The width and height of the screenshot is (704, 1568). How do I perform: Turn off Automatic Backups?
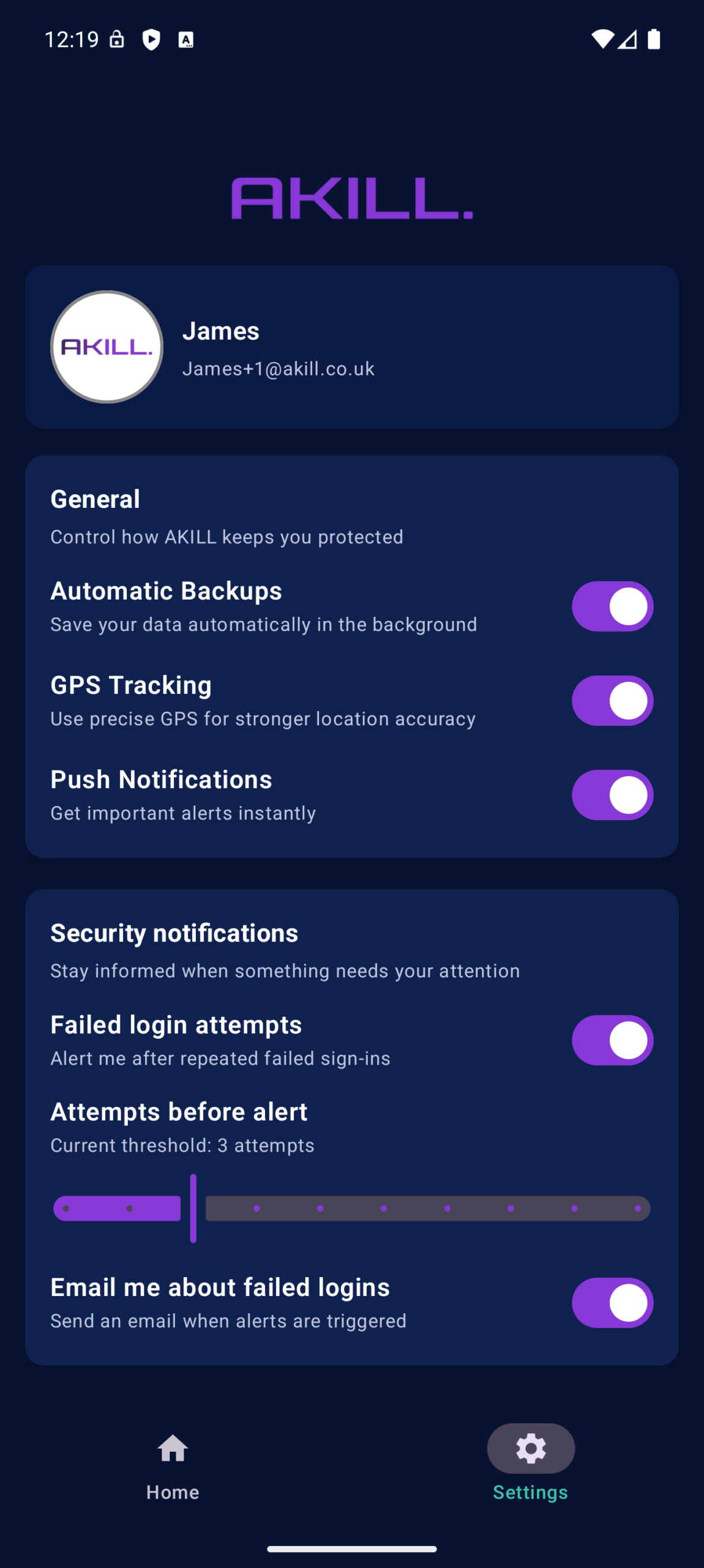pos(612,606)
